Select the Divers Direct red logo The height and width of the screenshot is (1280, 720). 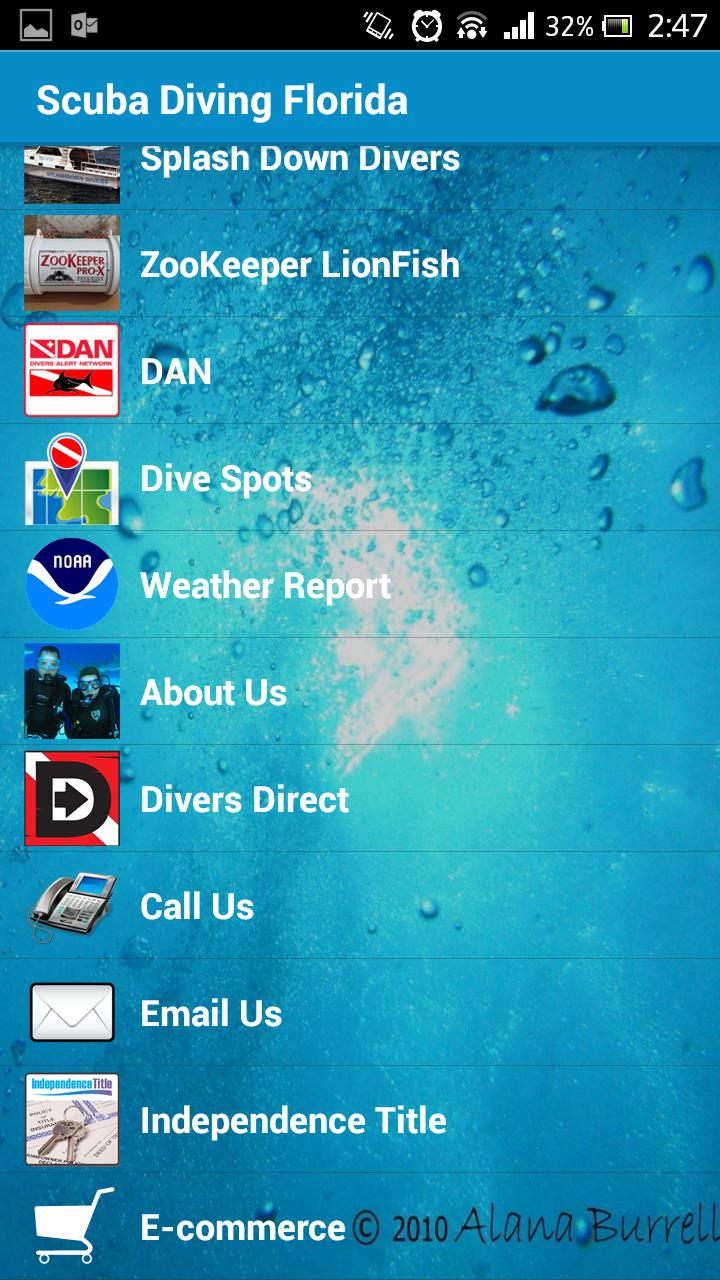point(71,798)
